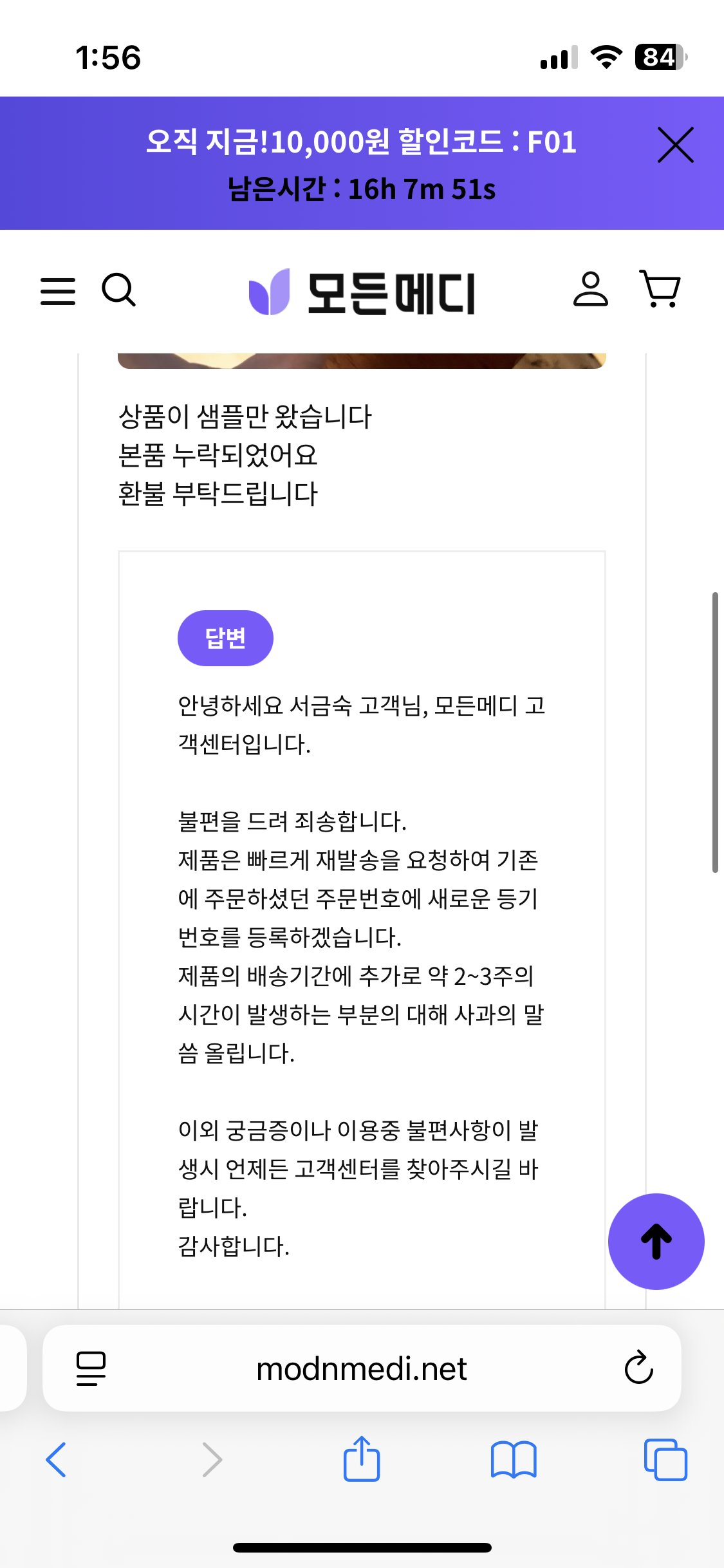View the shopping cart
724x1568 pixels.
pyautogui.click(x=660, y=289)
